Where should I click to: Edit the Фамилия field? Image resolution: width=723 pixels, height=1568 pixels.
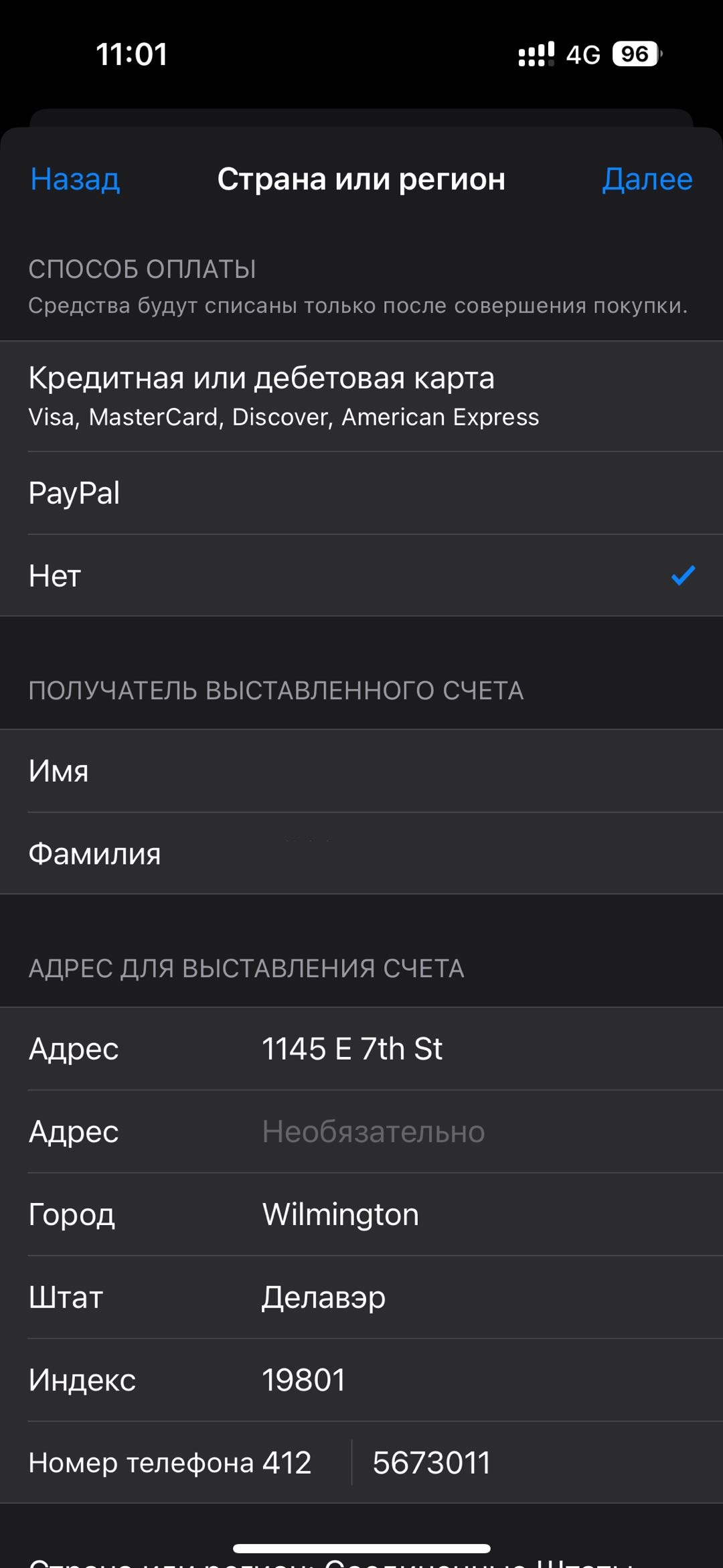click(361, 853)
